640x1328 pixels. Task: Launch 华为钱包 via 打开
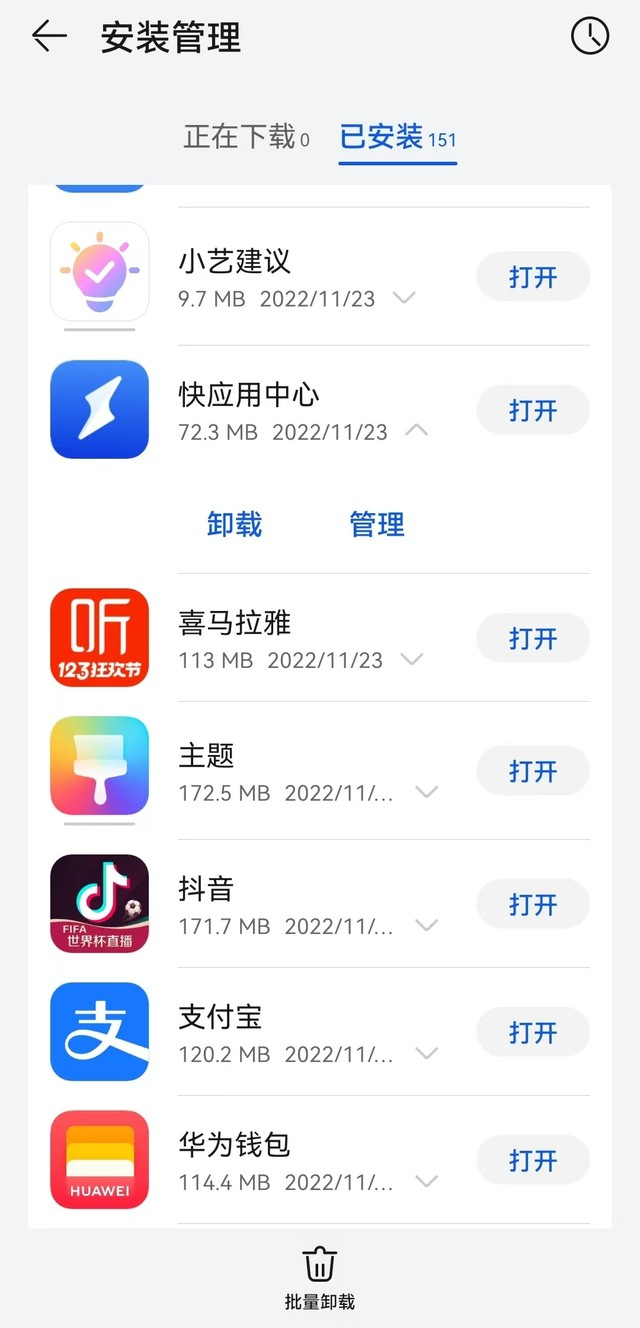pyautogui.click(x=533, y=1160)
